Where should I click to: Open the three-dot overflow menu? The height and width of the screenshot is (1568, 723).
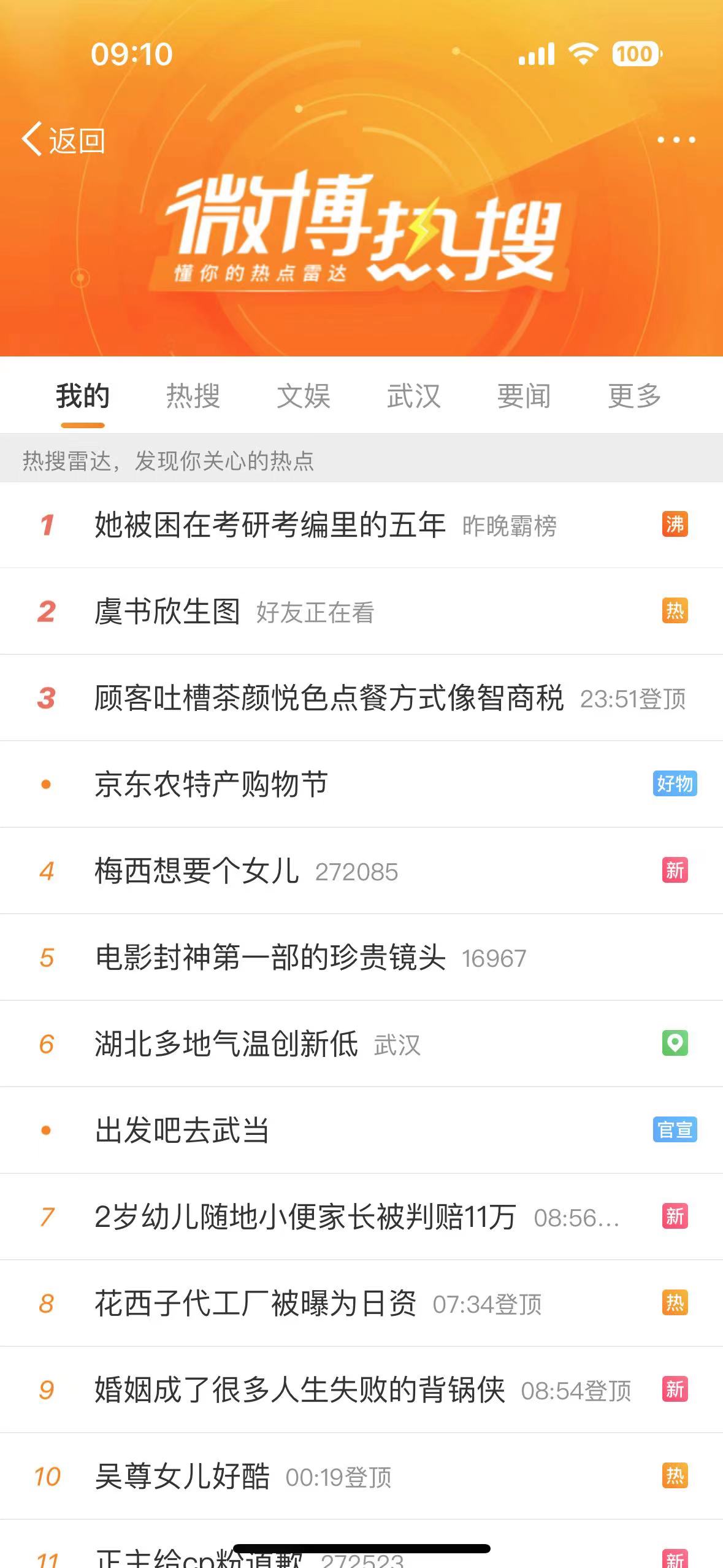point(676,140)
